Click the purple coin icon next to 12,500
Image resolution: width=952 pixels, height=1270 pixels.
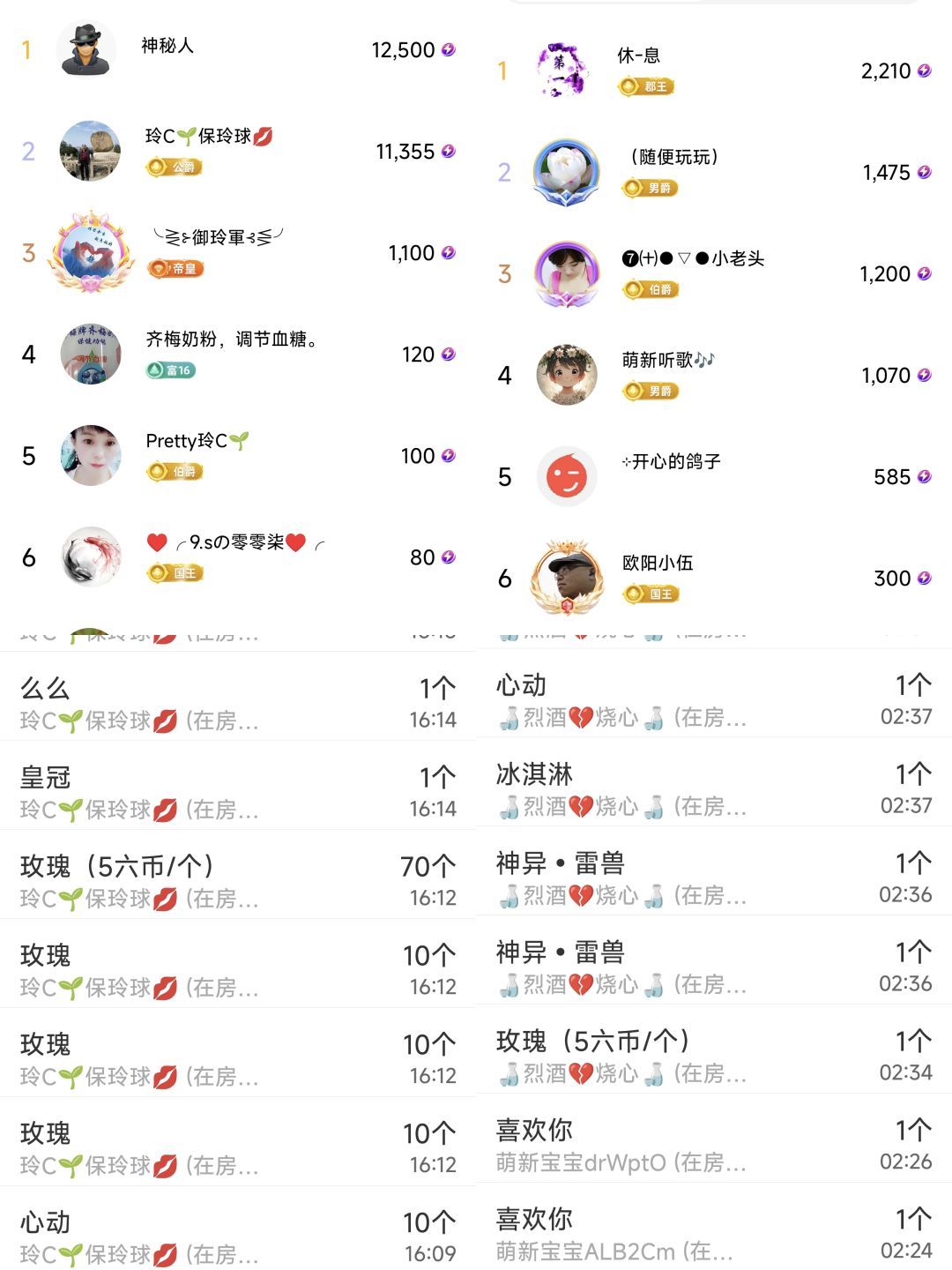point(448,51)
